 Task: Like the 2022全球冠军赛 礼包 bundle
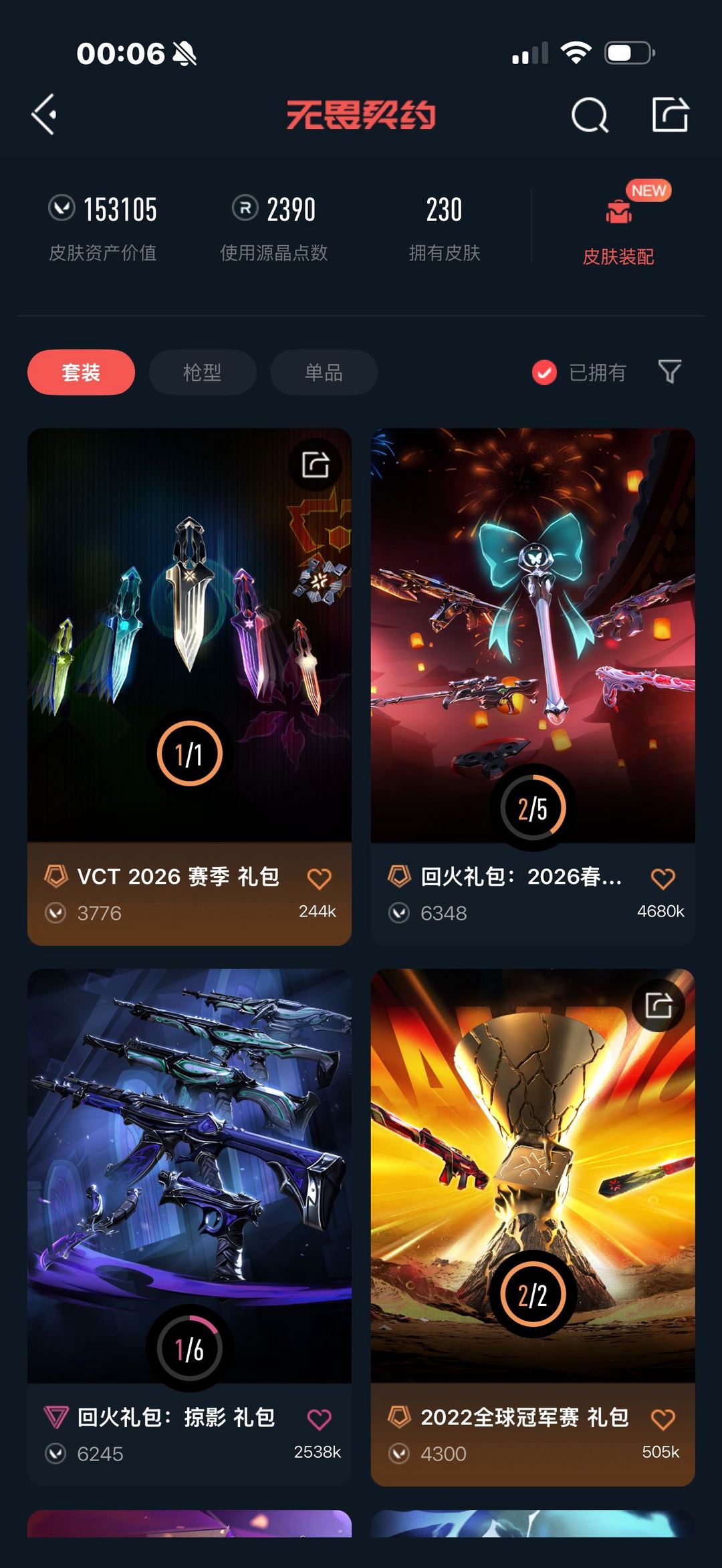click(663, 1419)
